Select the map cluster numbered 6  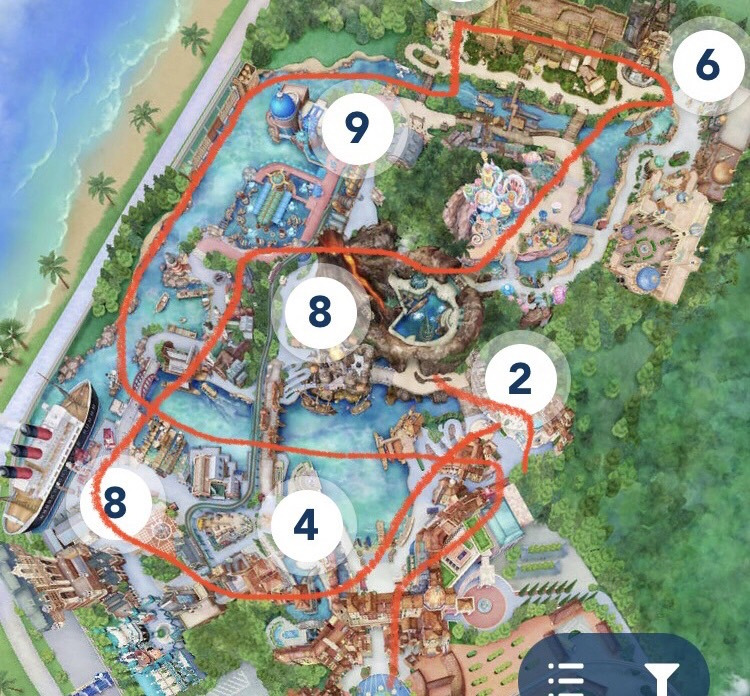pos(706,65)
